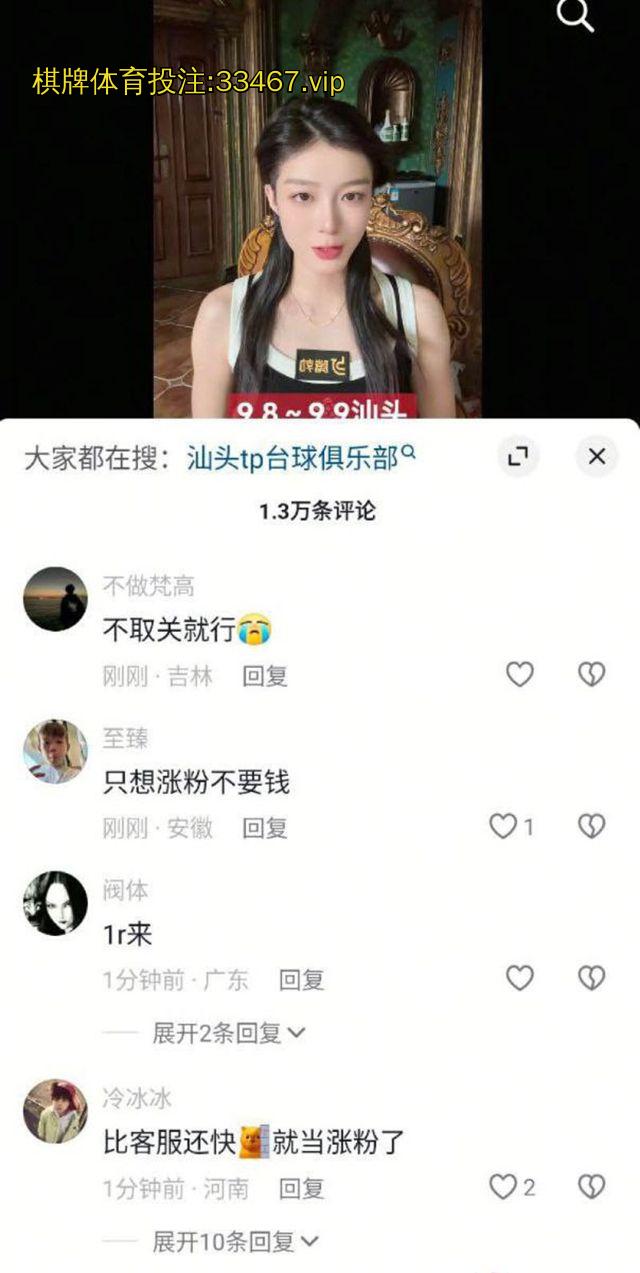Image resolution: width=640 pixels, height=1273 pixels.
Task: Reply to 冷冰冰's comment
Action: [301, 1189]
